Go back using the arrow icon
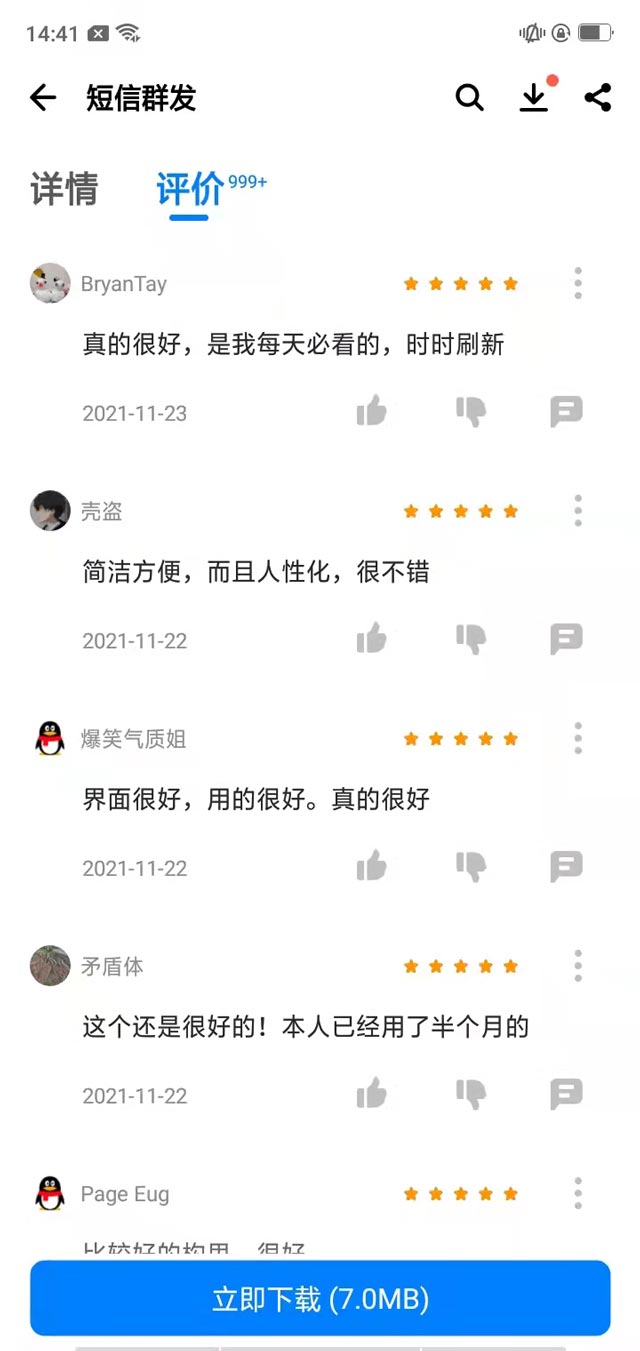 pyautogui.click(x=43, y=97)
